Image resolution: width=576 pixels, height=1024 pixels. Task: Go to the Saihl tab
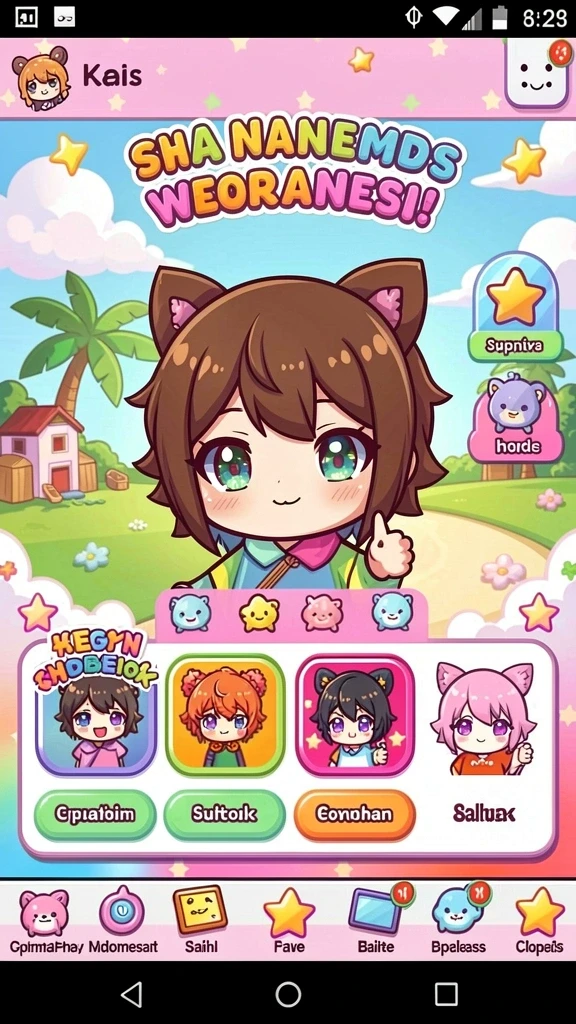tap(200, 922)
